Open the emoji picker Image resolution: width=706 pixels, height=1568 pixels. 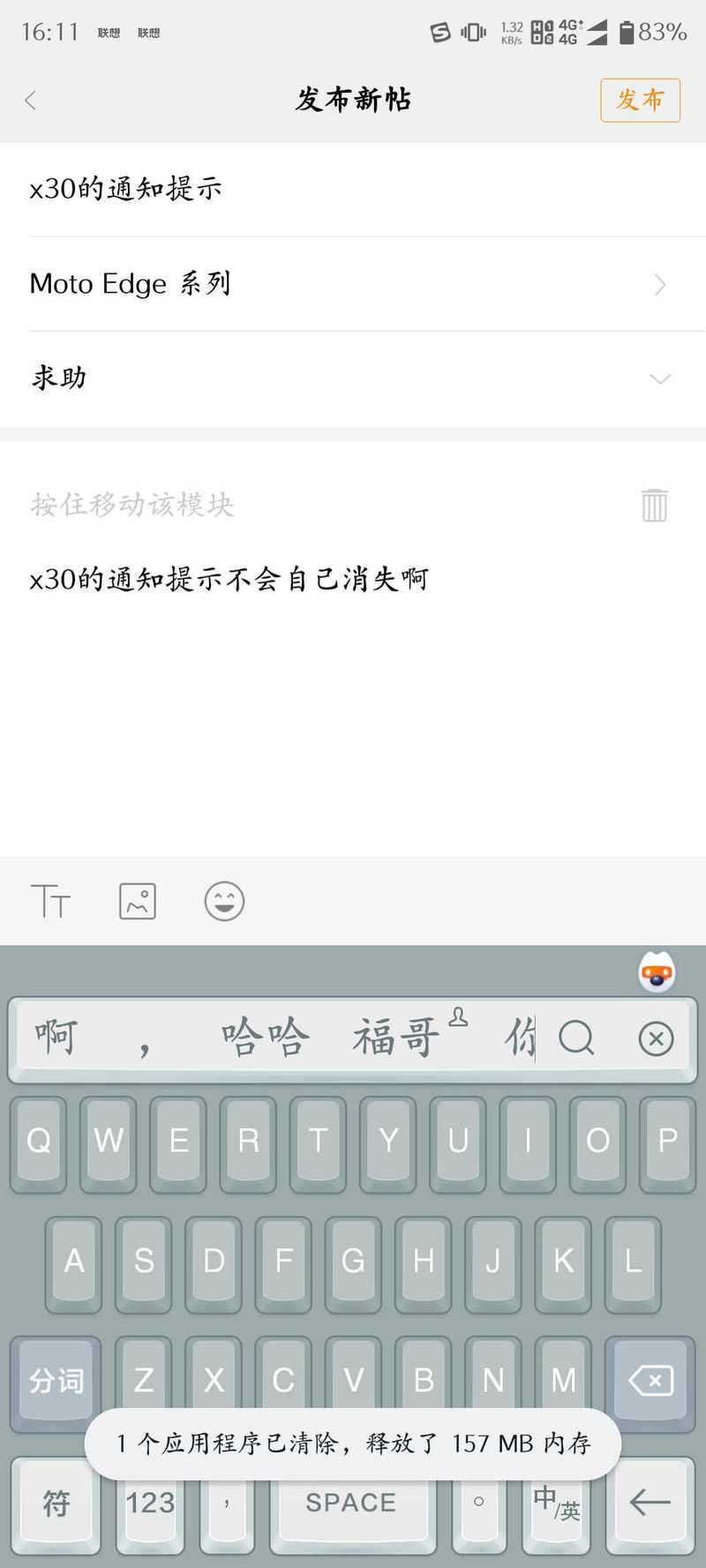(224, 901)
